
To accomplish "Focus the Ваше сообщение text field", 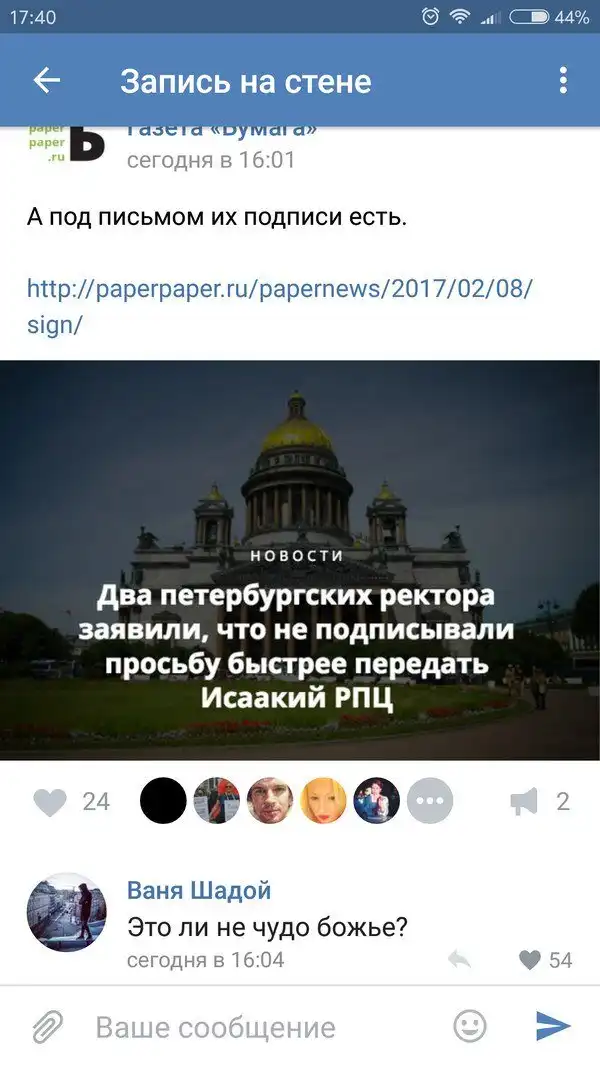I will pyautogui.click(x=260, y=1027).
